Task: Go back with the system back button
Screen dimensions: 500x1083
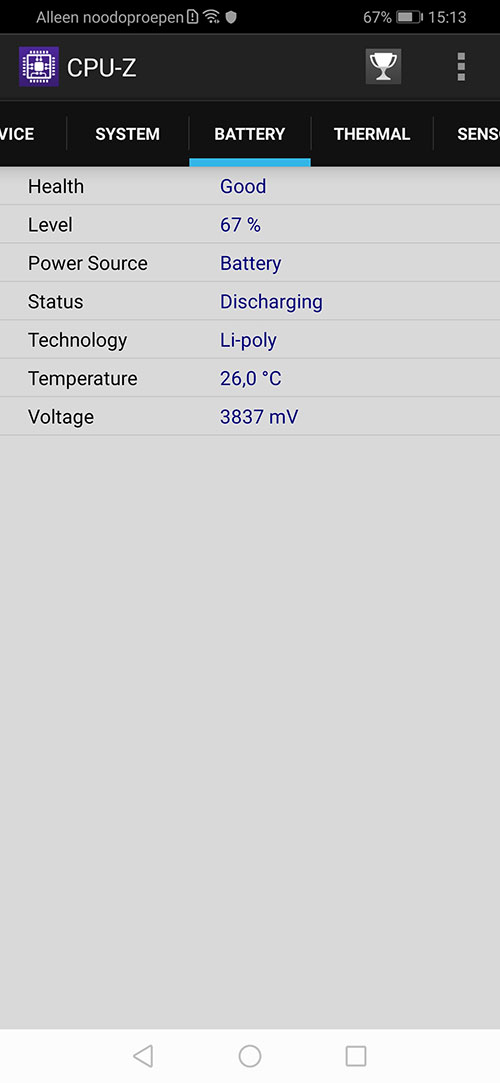Action: [x=143, y=1055]
